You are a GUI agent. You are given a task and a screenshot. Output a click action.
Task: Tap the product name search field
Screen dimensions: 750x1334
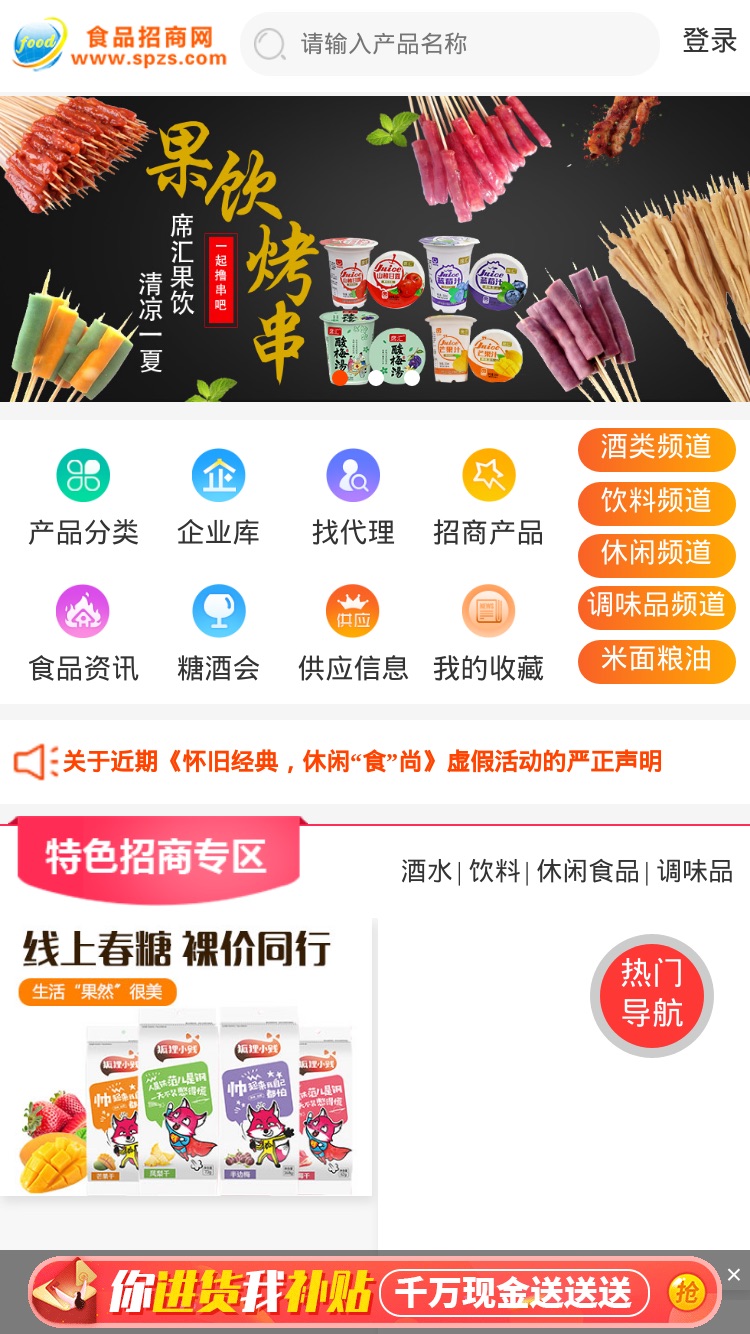pos(450,44)
